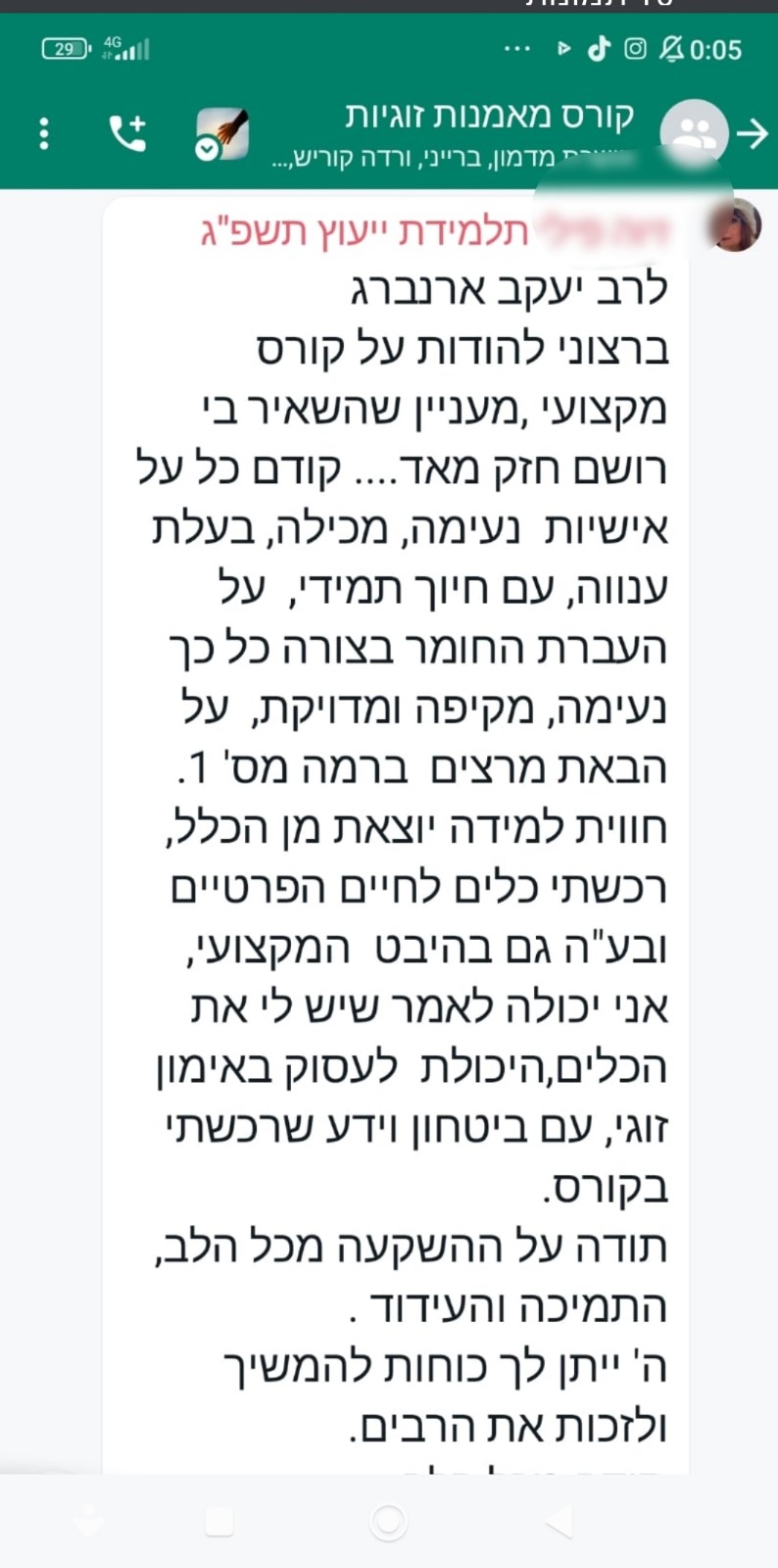Open the group profile picture
Screen dimensions: 778x1568
tap(695, 134)
